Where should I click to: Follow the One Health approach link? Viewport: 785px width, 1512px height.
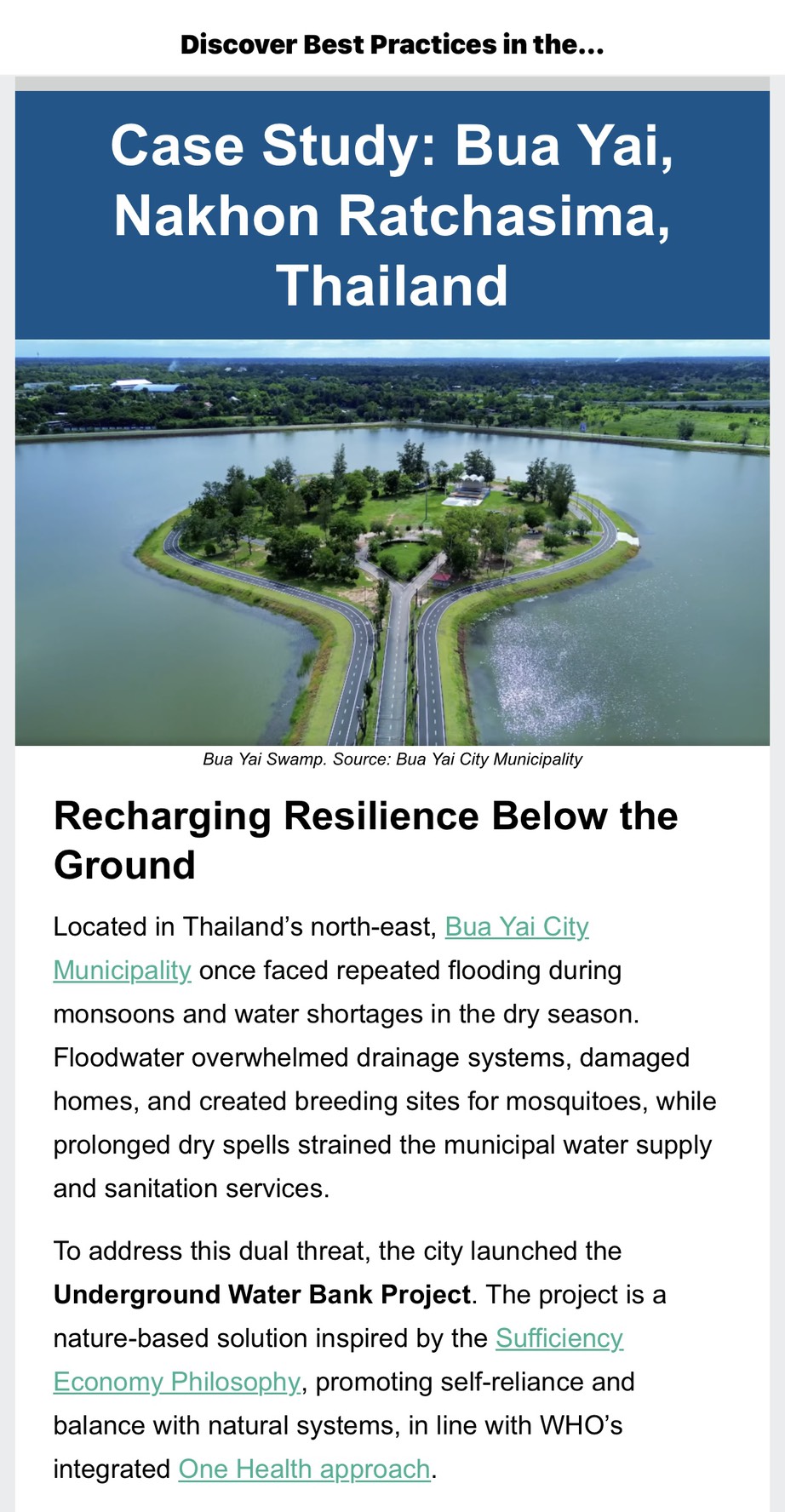[304, 1469]
